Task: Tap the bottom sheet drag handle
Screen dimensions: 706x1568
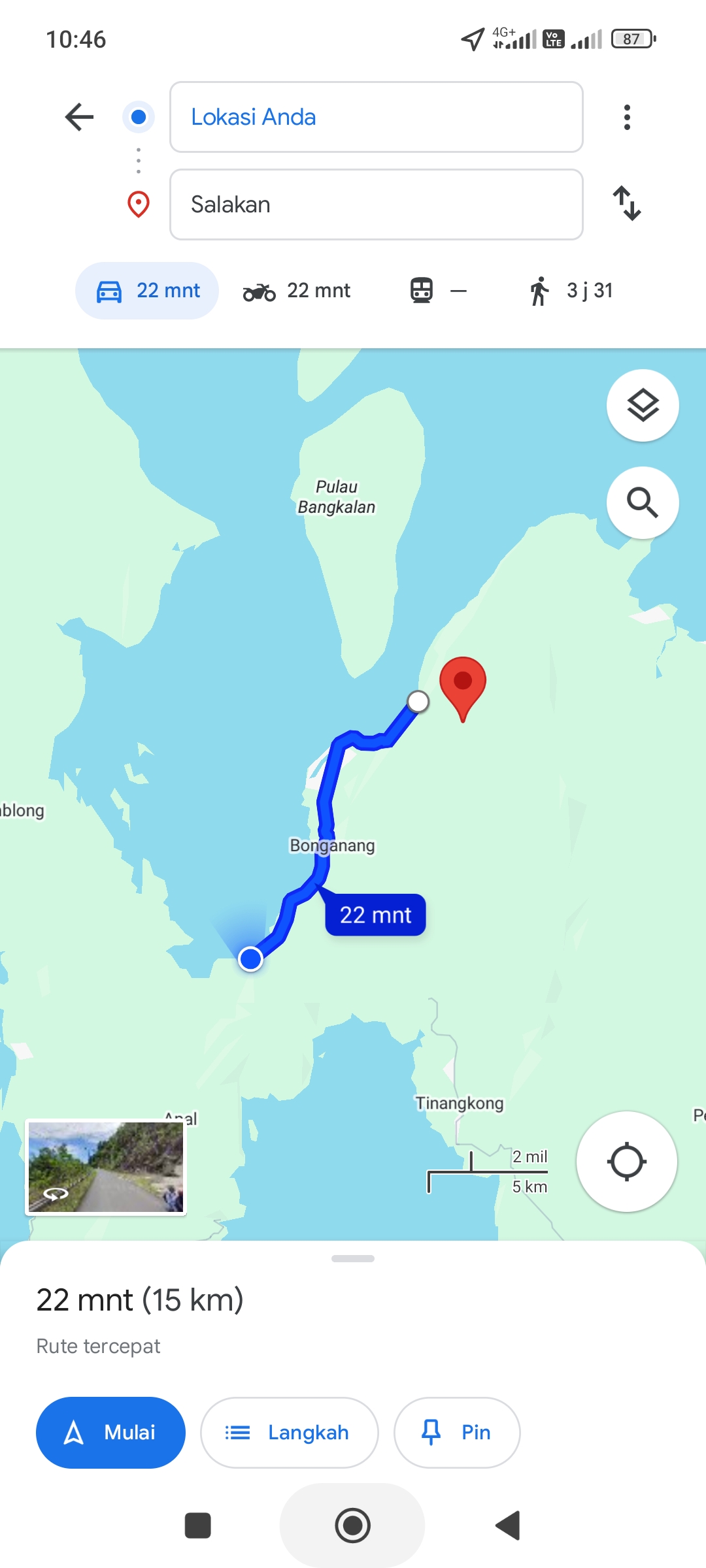Action: click(x=353, y=1258)
